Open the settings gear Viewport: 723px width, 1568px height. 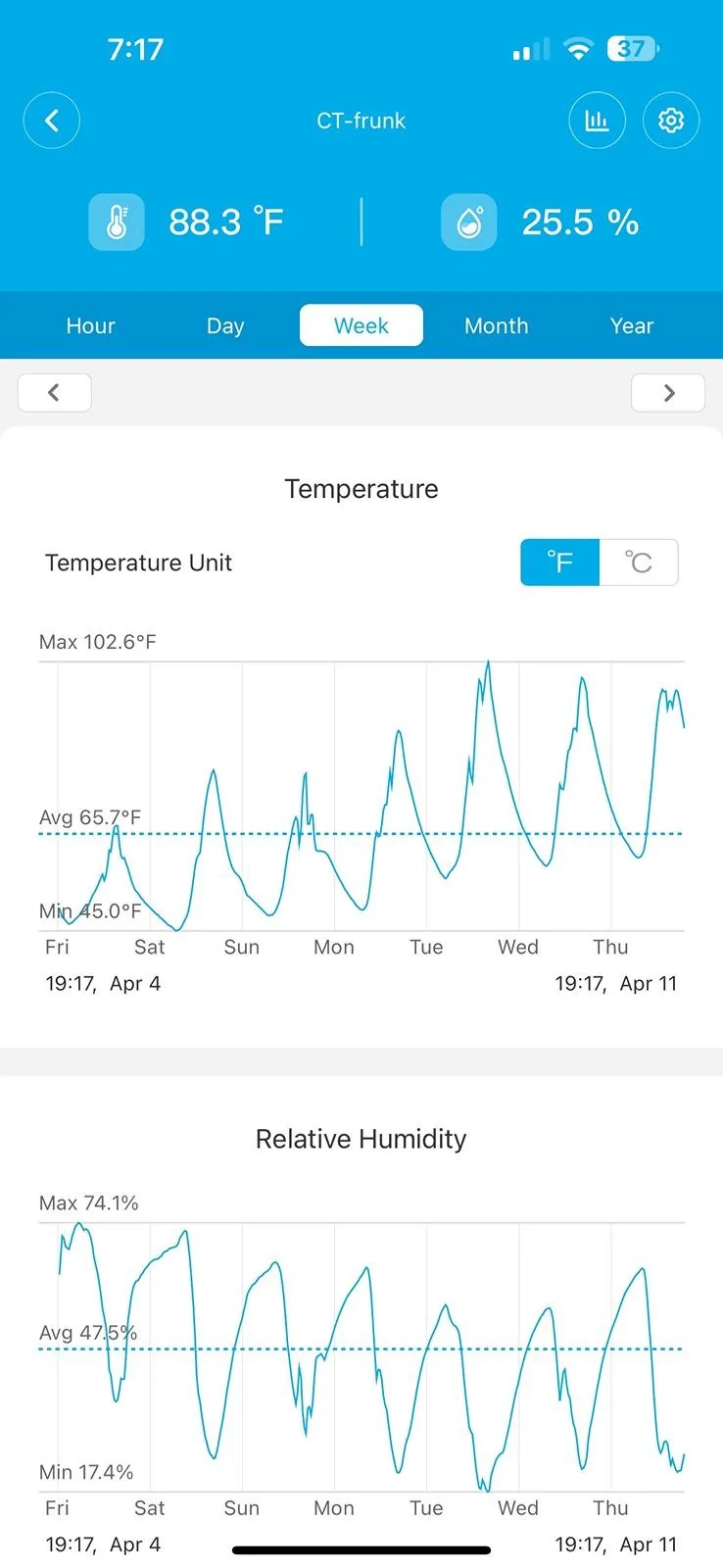(671, 121)
